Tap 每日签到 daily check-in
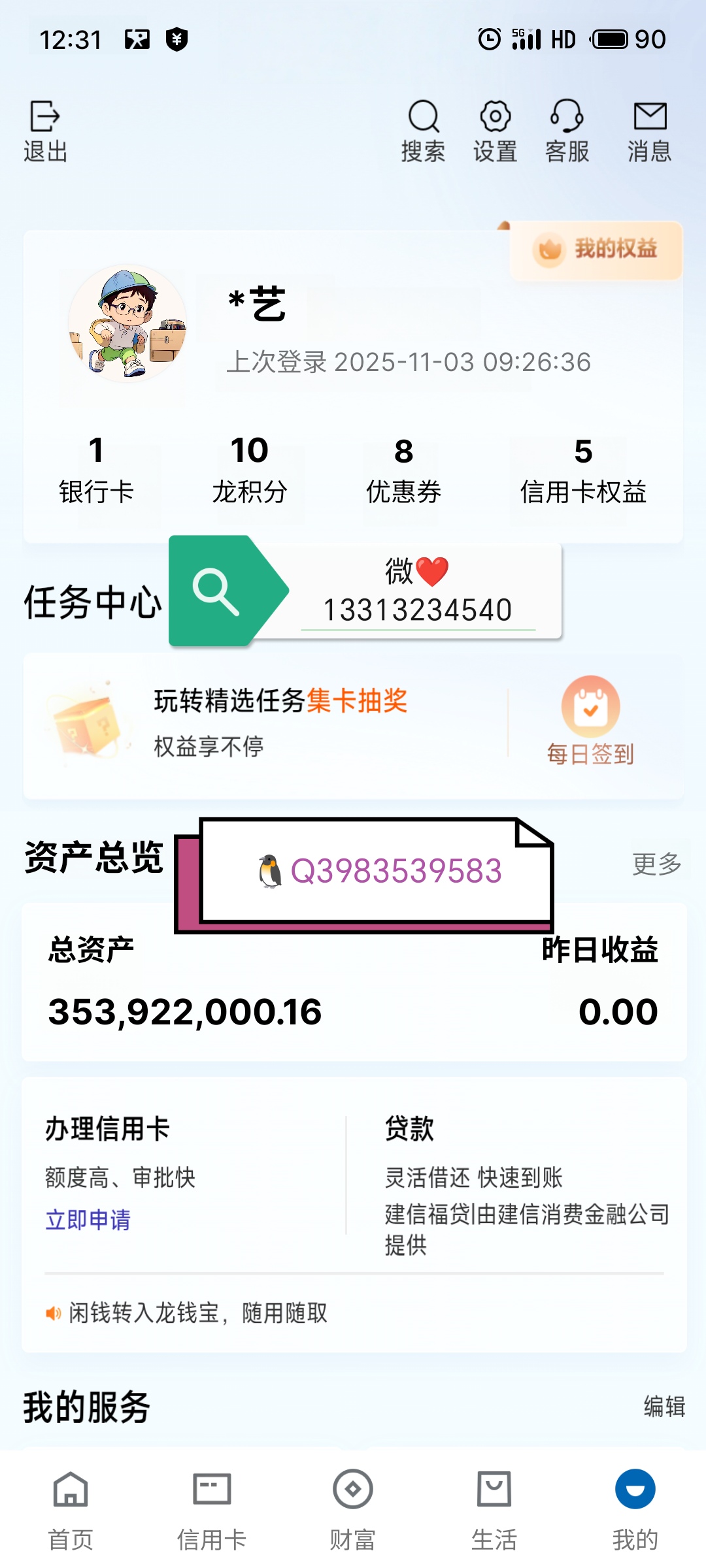This screenshot has width=706, height=1568. (591, 721)
